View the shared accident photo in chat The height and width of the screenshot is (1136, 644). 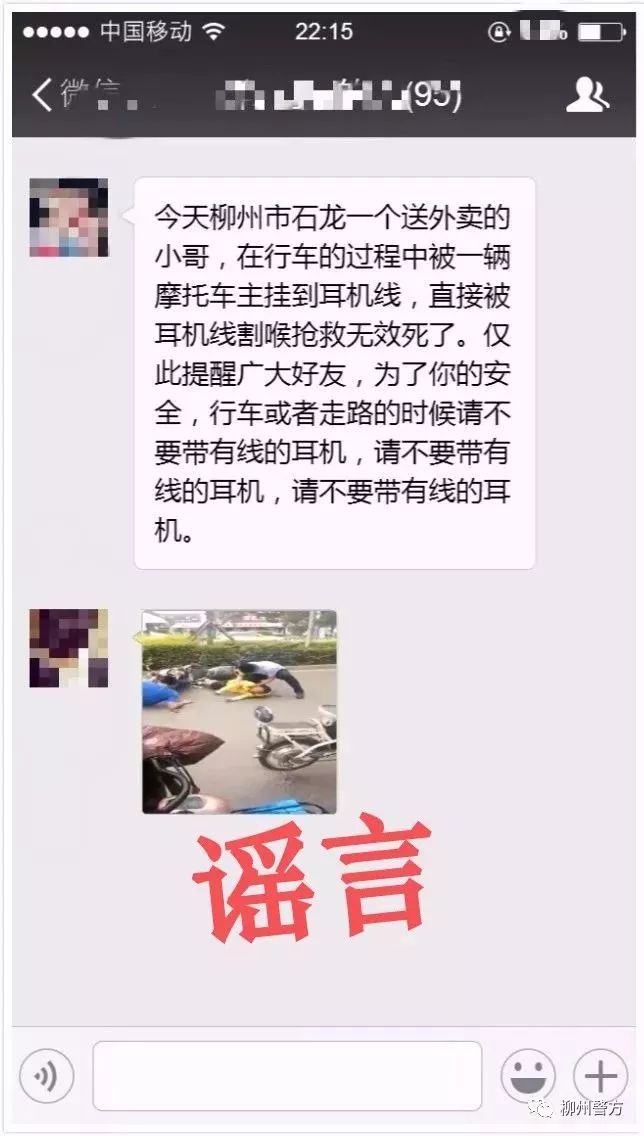click(239, 711)
